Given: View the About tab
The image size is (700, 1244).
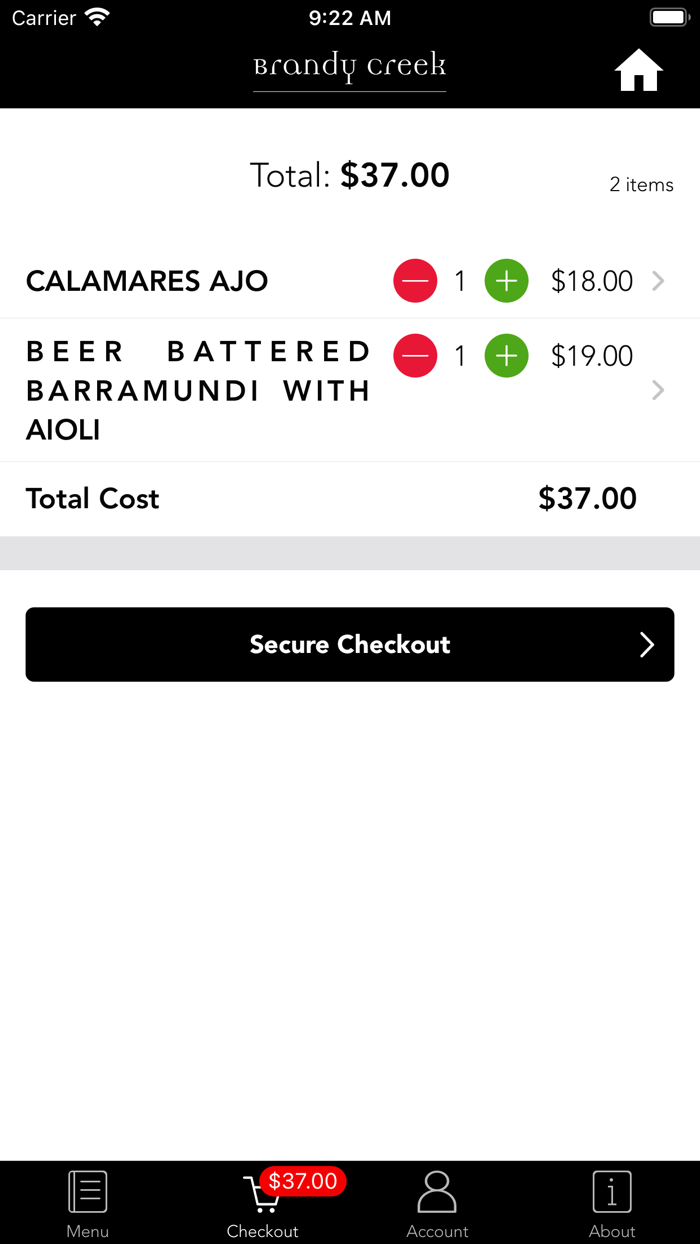Looking at the screenshot, I should click(612, 1203).
